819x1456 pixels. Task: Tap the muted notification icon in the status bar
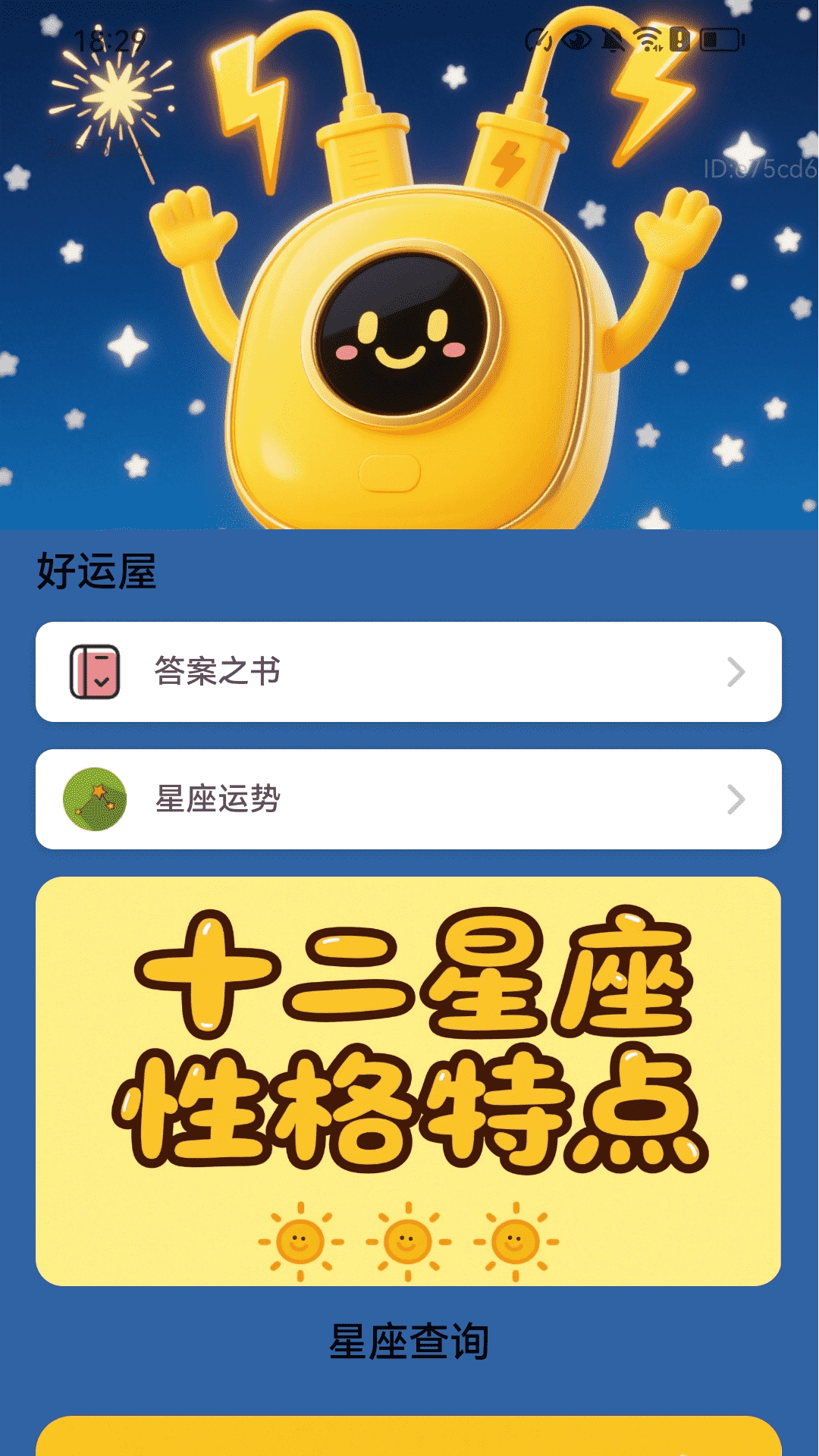tap(613, 42)
